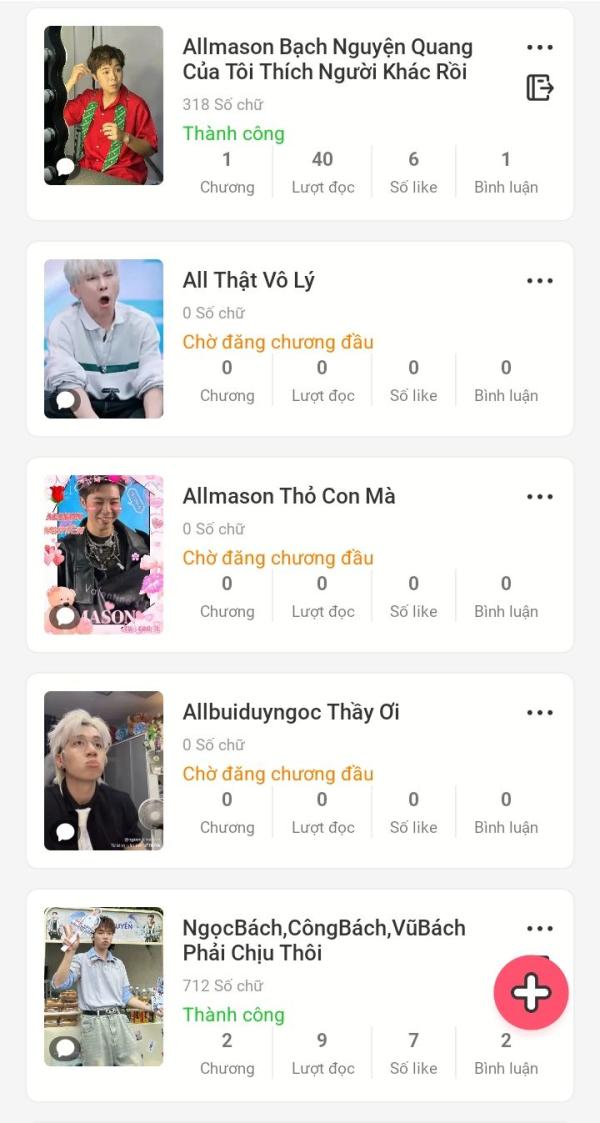
Task: Open the All Thật Vô Lý story card
Action: click(248, 281)
